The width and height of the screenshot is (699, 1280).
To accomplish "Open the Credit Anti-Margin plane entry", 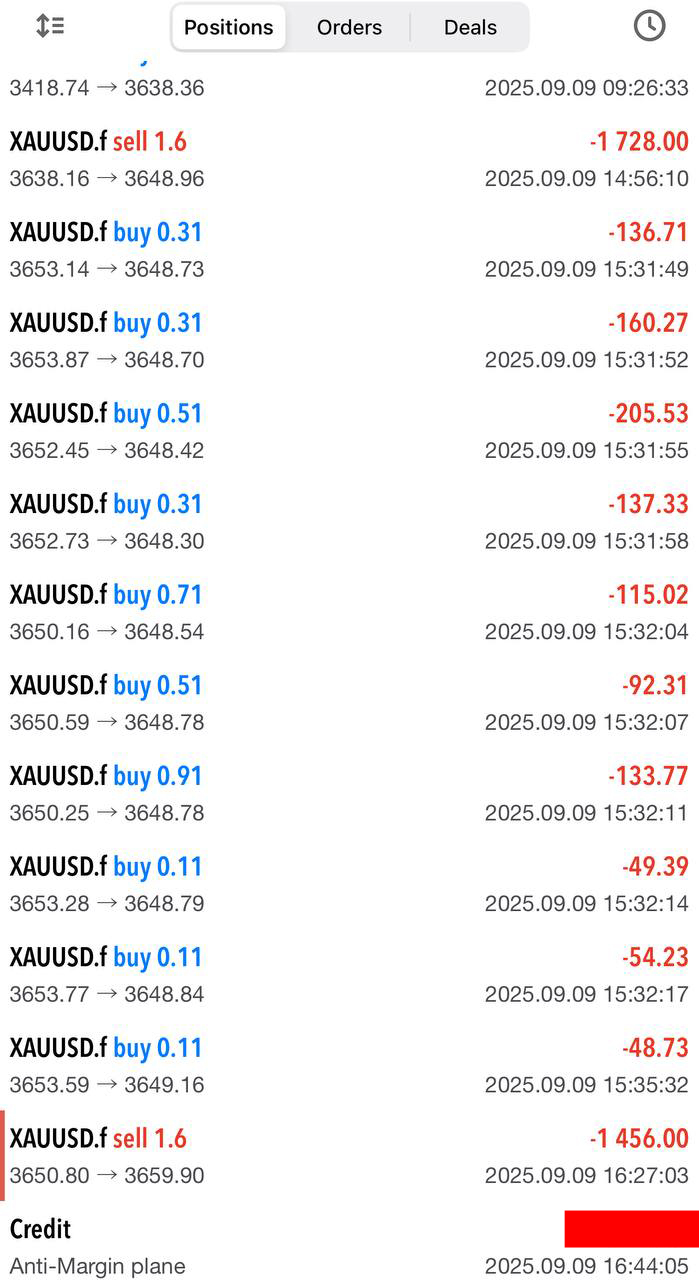I will pos(349,1246).
